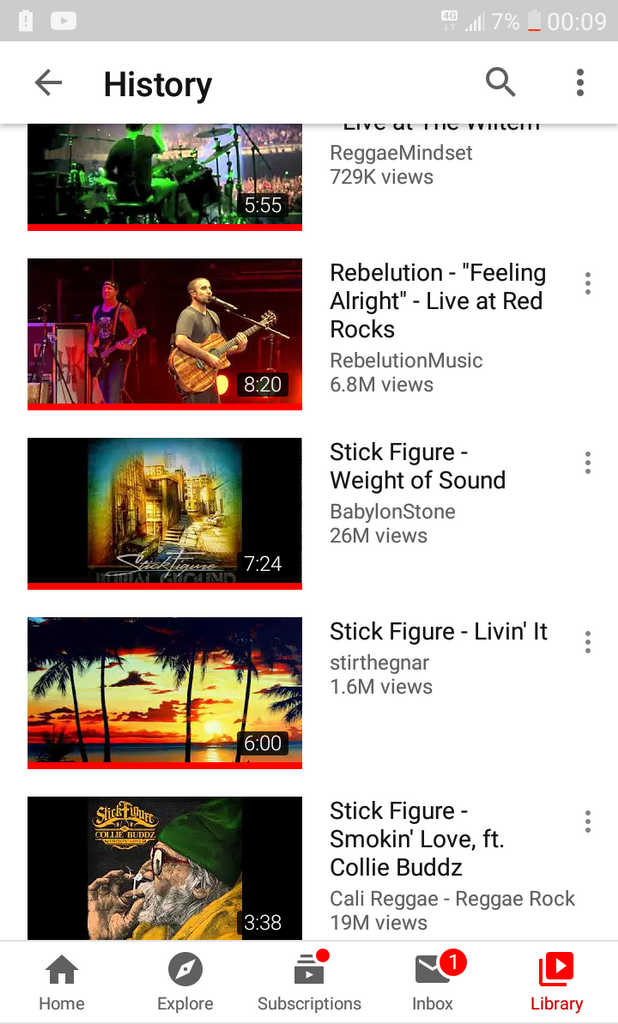618x1024 pixels.
Task: Open options for Smokin' Love video
Action: tap(587, 822)
